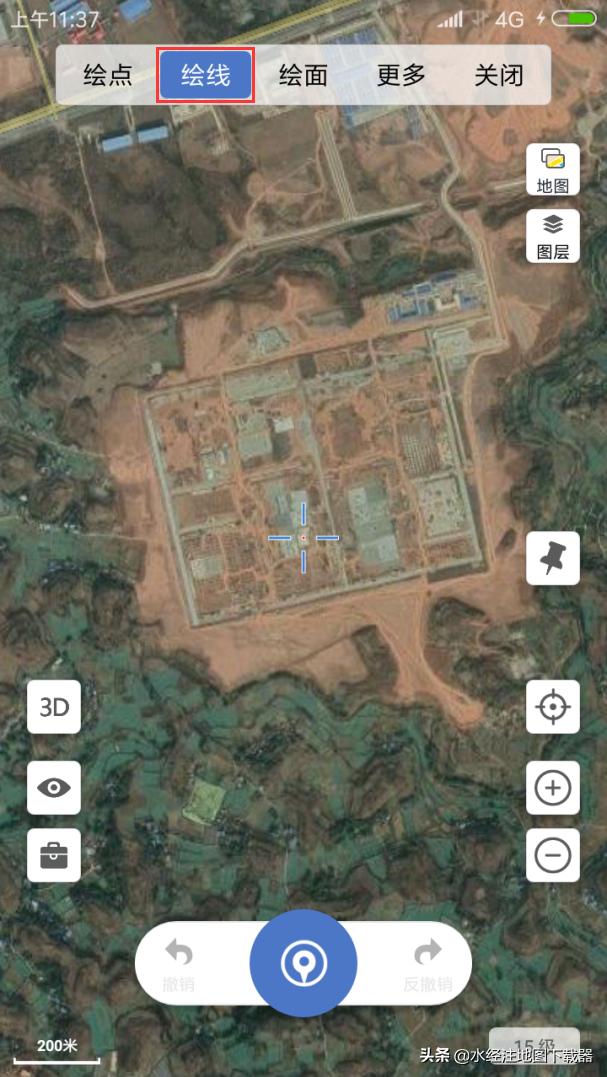Tap 反撤销 to redo the point

tap(427, 964)
